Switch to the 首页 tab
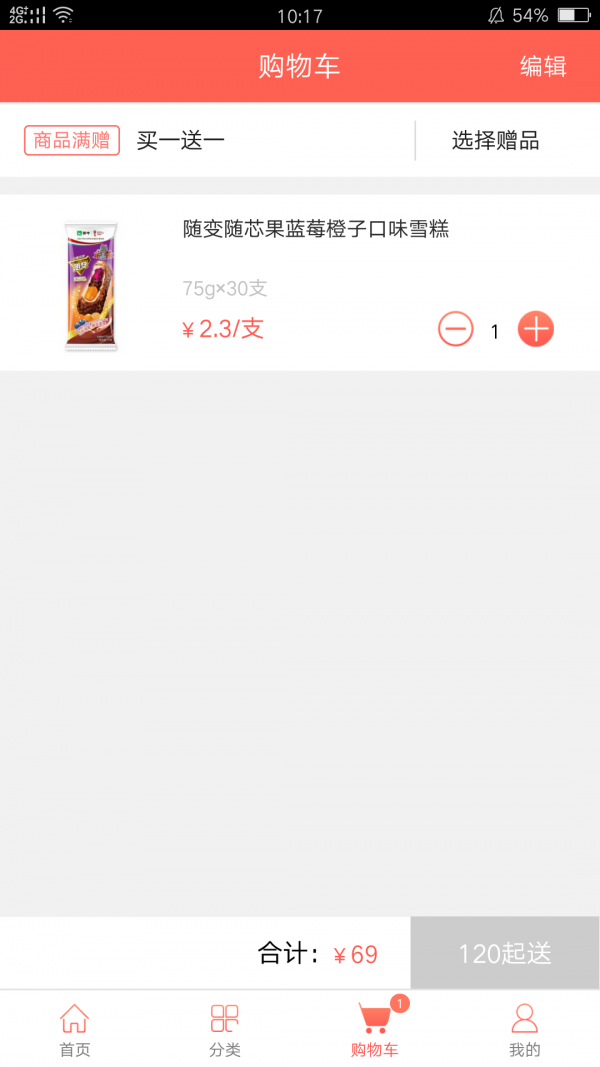This screenshot has height=1067, width=600. point(75,1030)
